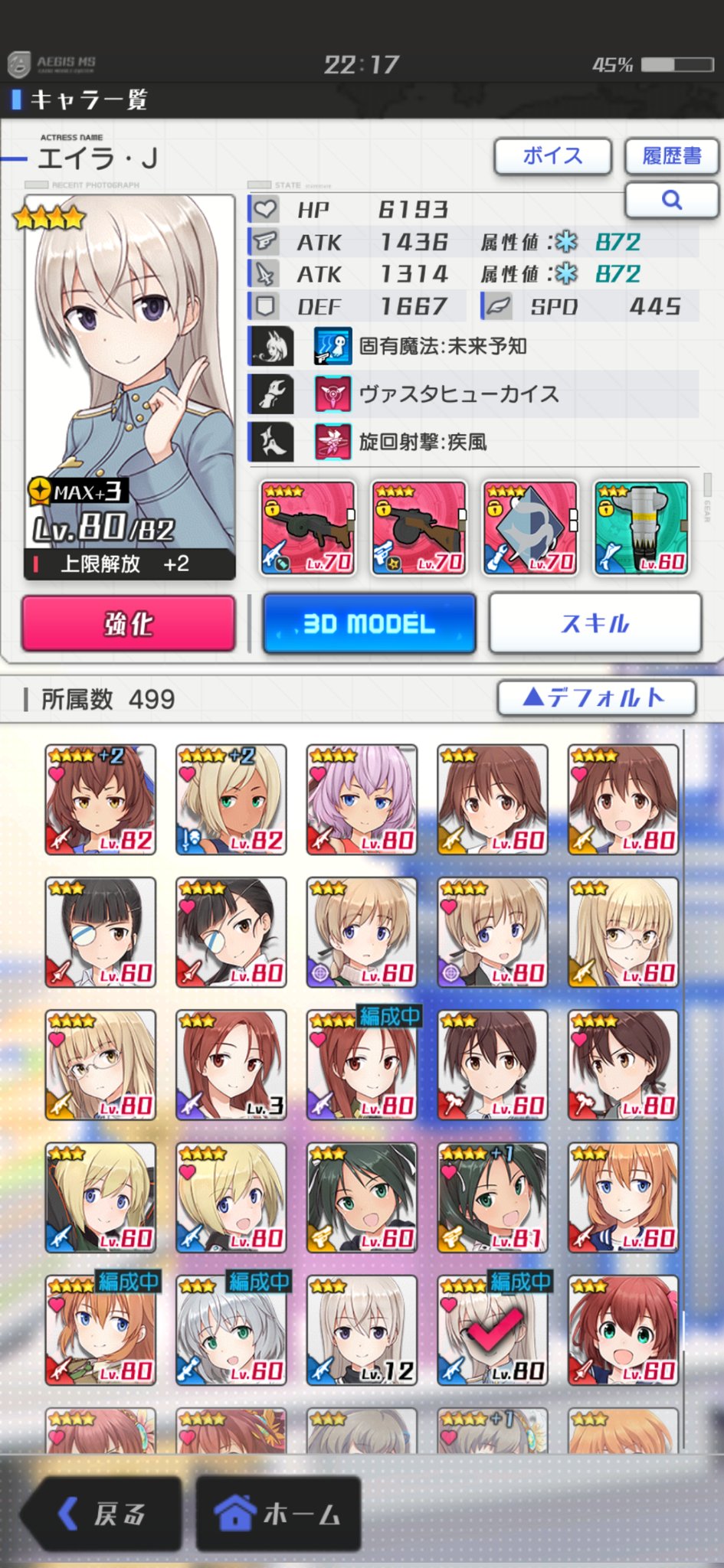Tap the ボイス (voice) button
This screenshot has width=724, height=1568.
tap(552, 156)
